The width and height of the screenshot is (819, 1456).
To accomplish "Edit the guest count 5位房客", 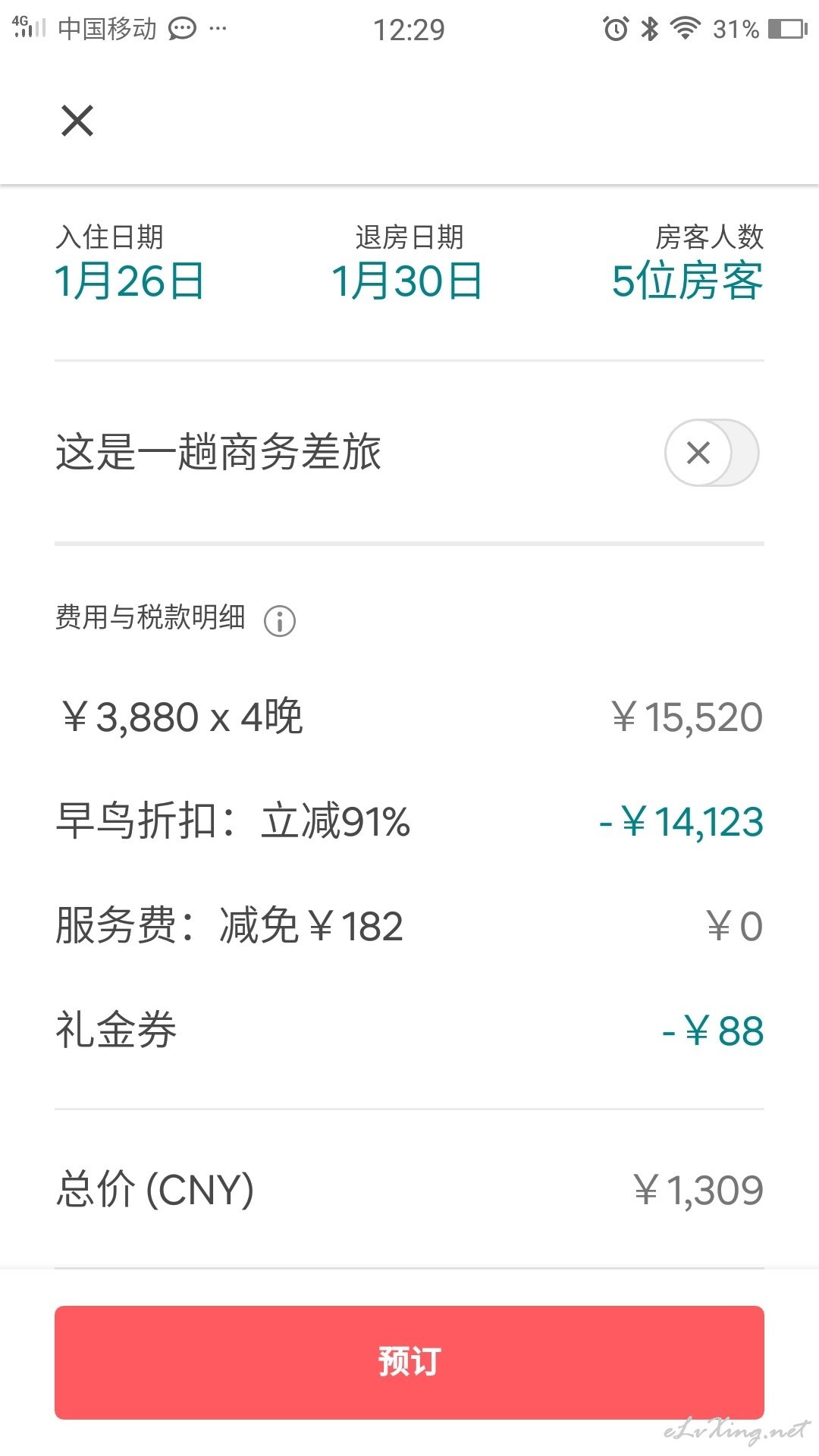I will coord(687,281).
